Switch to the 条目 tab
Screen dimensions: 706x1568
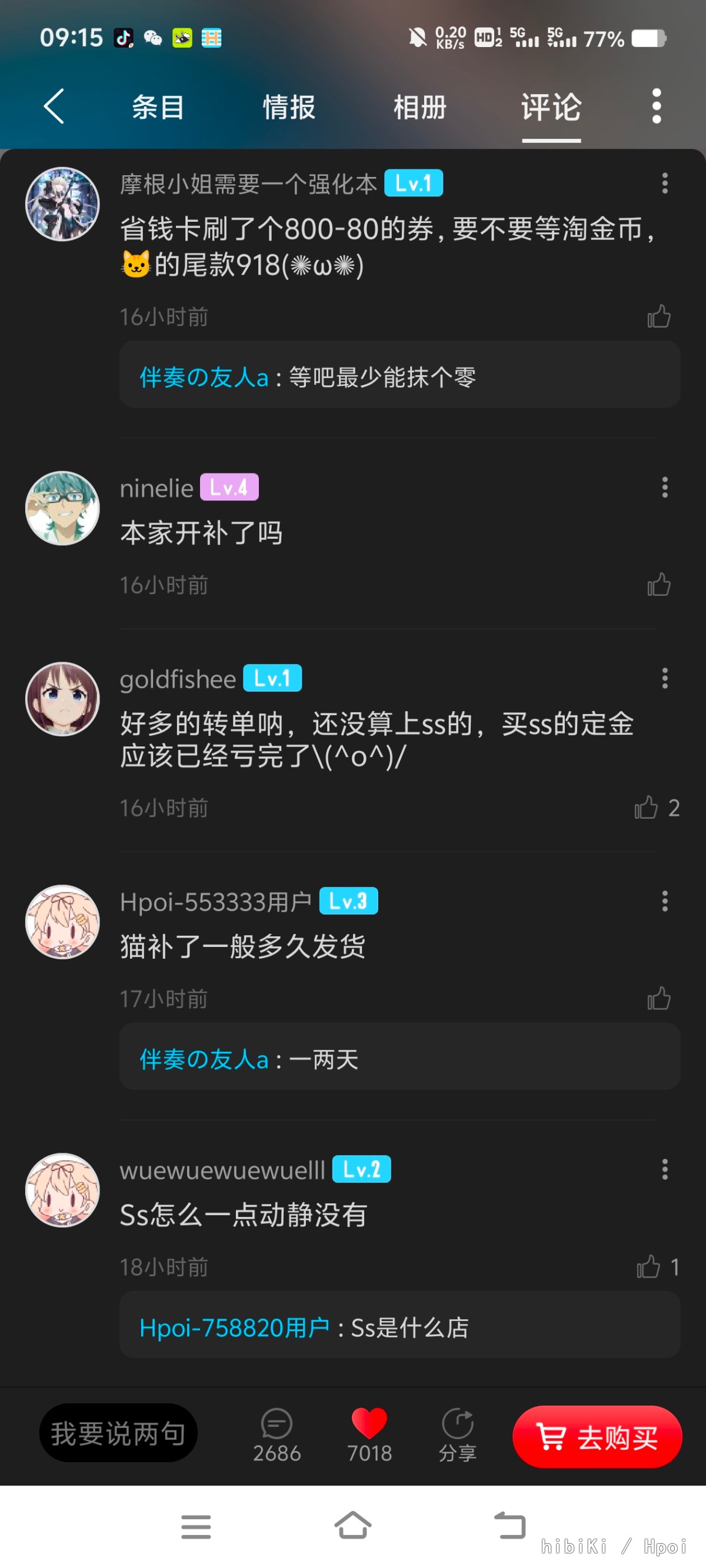tap(158, 108)
